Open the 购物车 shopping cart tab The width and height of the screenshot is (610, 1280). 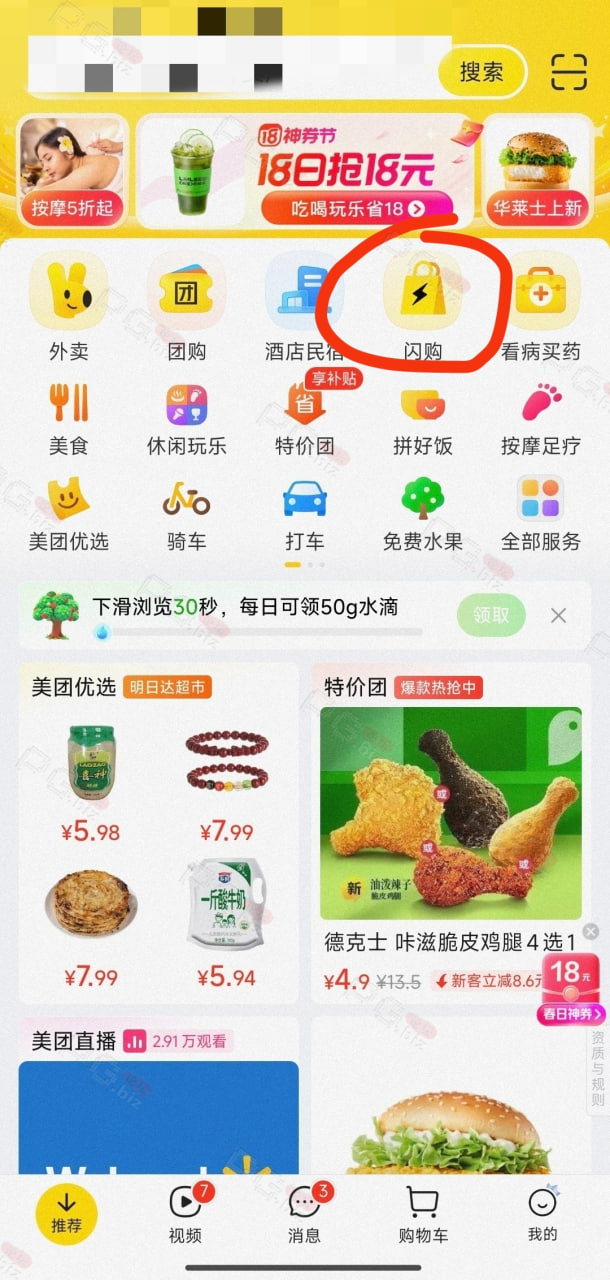click(x=423, y=1214)
